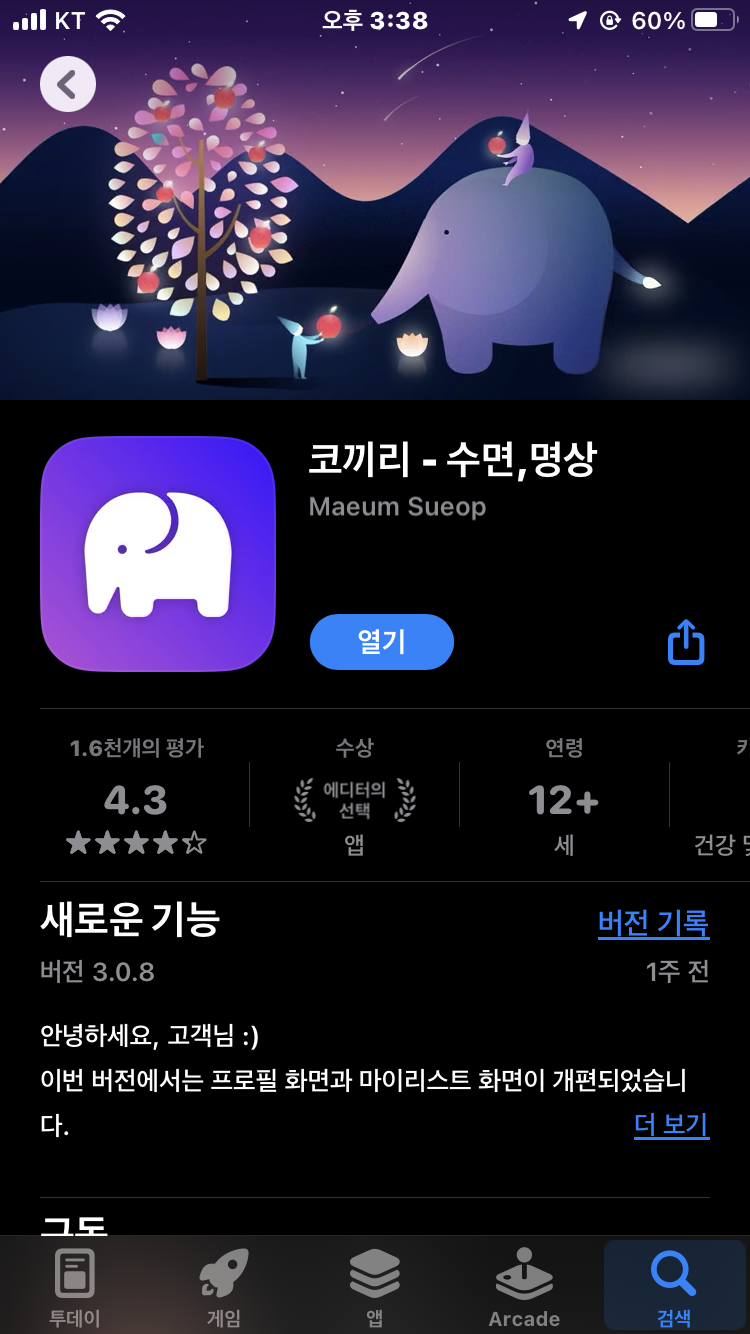Tap the share icon beside the 열기 button
Viewport: 750px width, 1334px height.
(684, 642)
